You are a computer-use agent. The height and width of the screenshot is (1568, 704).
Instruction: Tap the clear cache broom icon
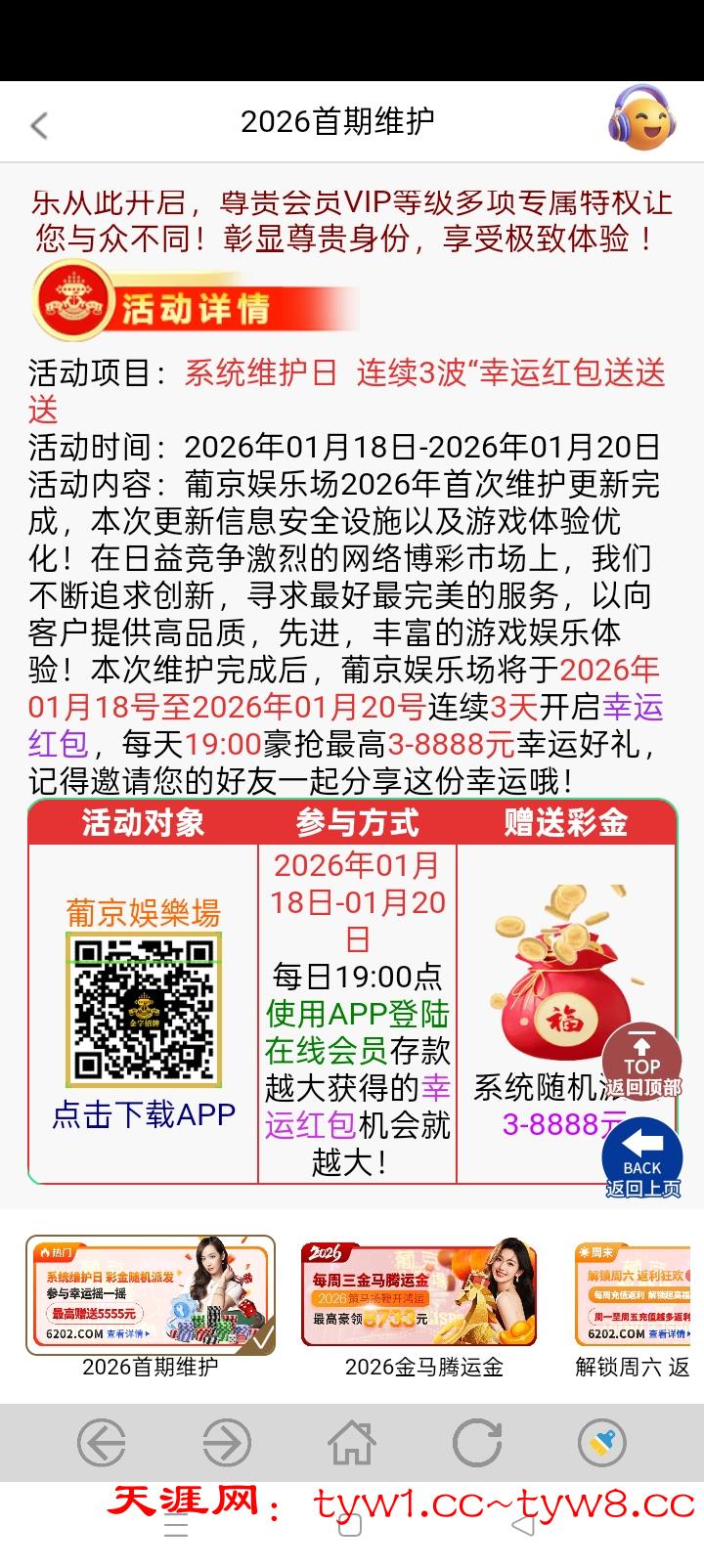pos(602,1442)
